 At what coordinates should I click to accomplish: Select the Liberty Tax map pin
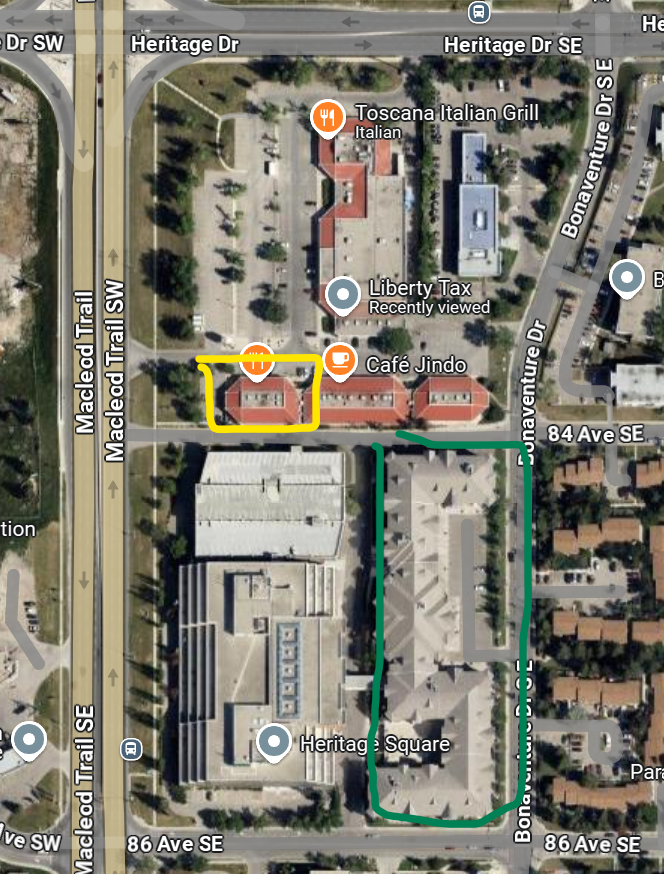point(342,294)
